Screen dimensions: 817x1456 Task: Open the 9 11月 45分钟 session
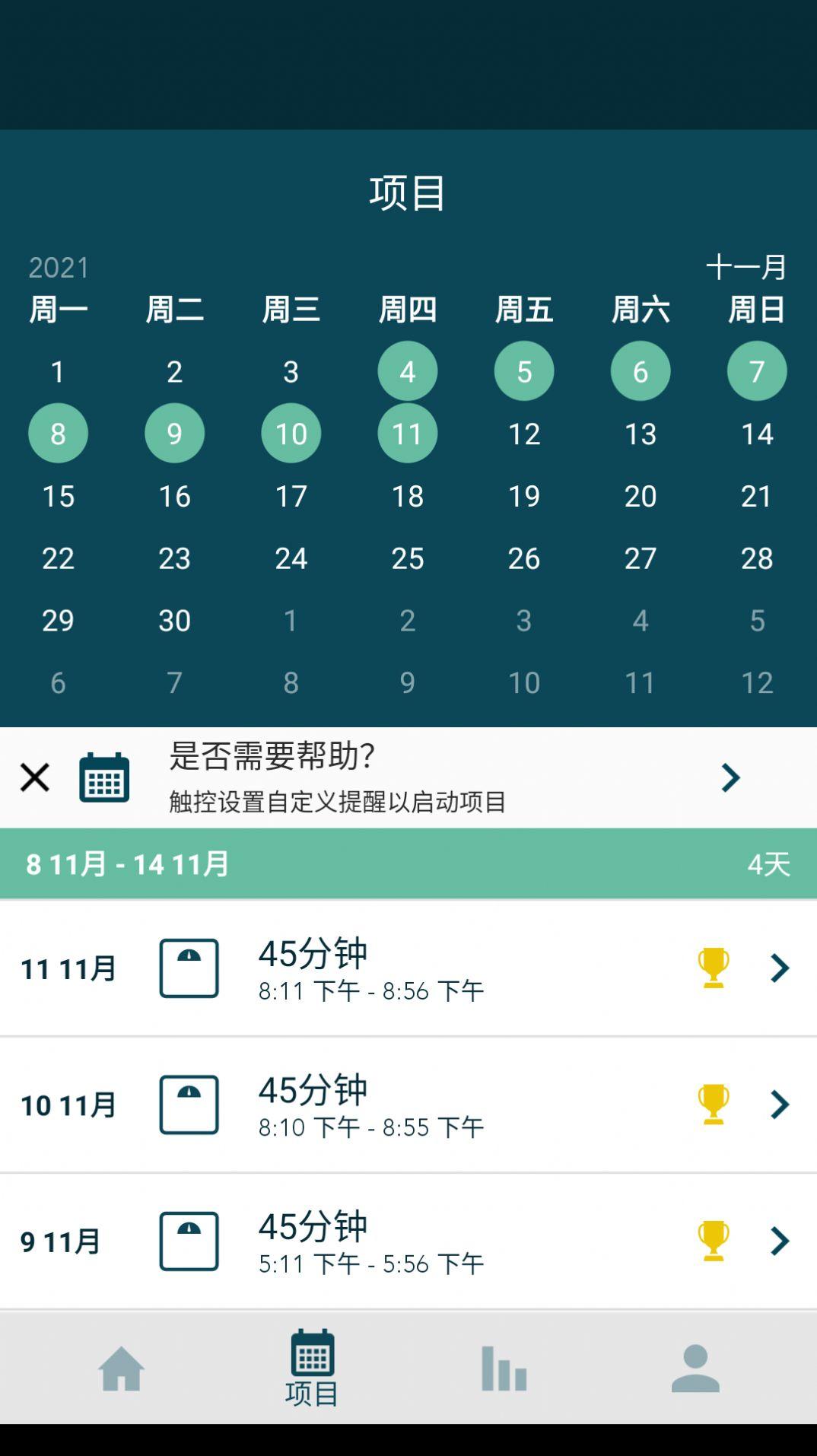[x=408, y=1241]
